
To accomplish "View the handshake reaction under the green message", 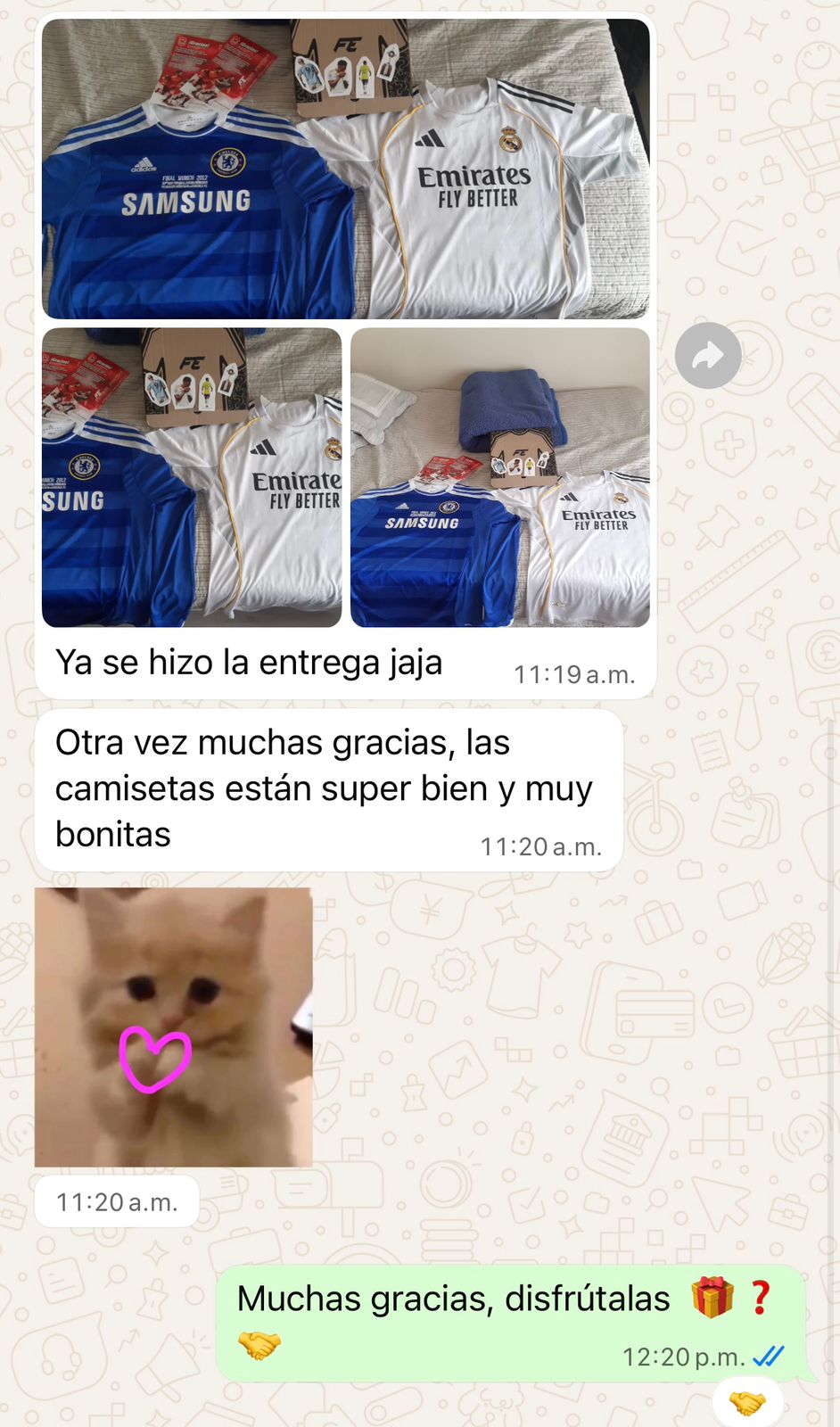I will click(x=747, y=1403).
